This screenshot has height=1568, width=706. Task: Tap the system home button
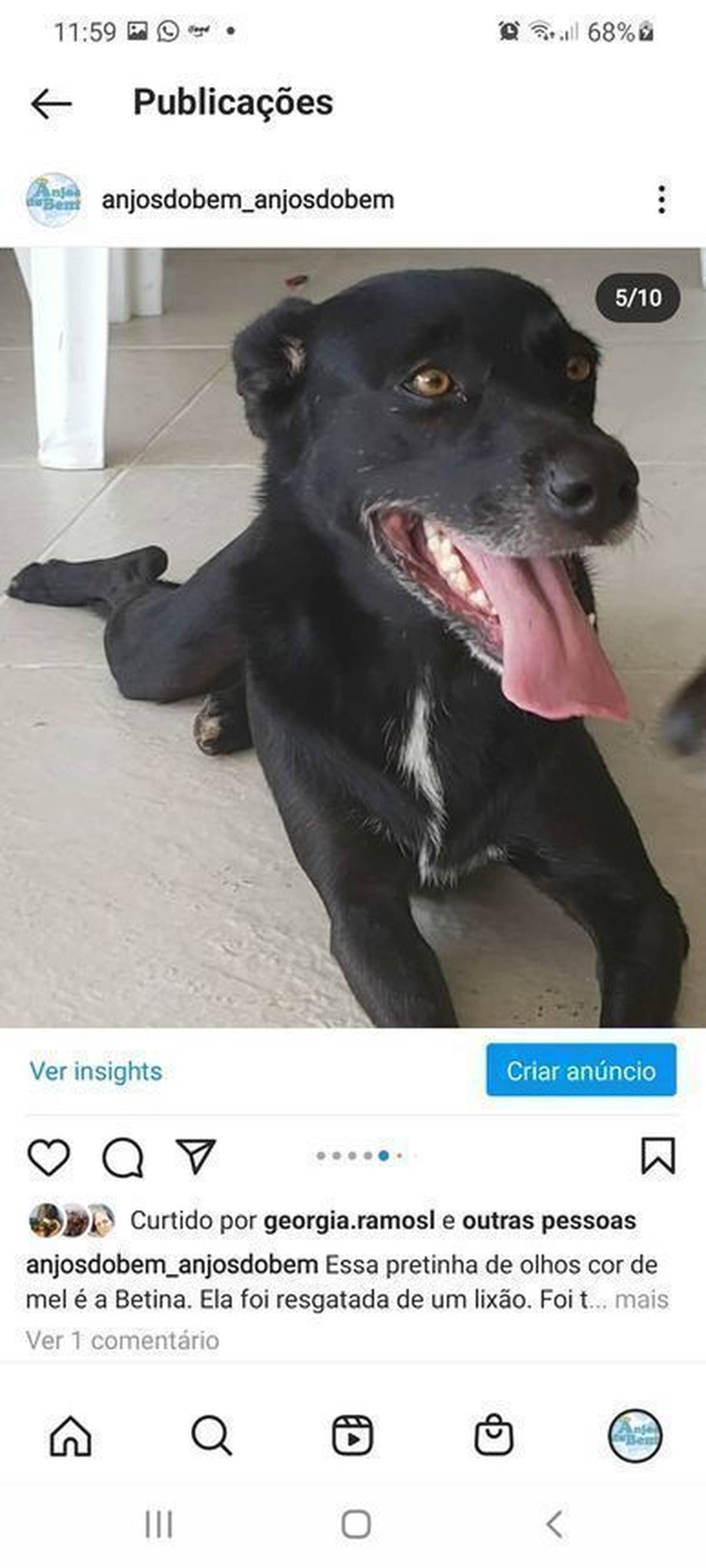356,1524
